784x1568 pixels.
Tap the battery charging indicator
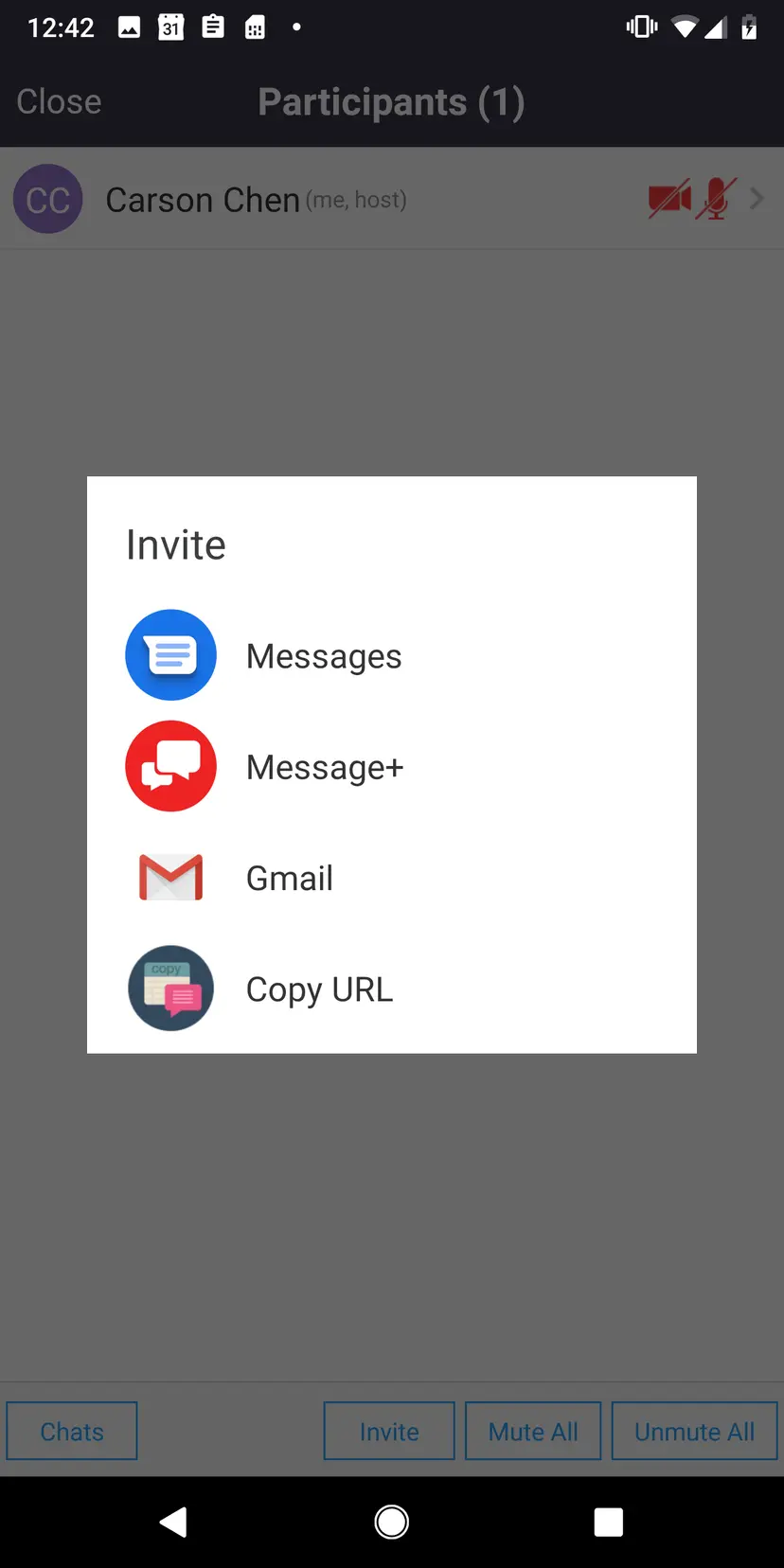tap(750, 27)
